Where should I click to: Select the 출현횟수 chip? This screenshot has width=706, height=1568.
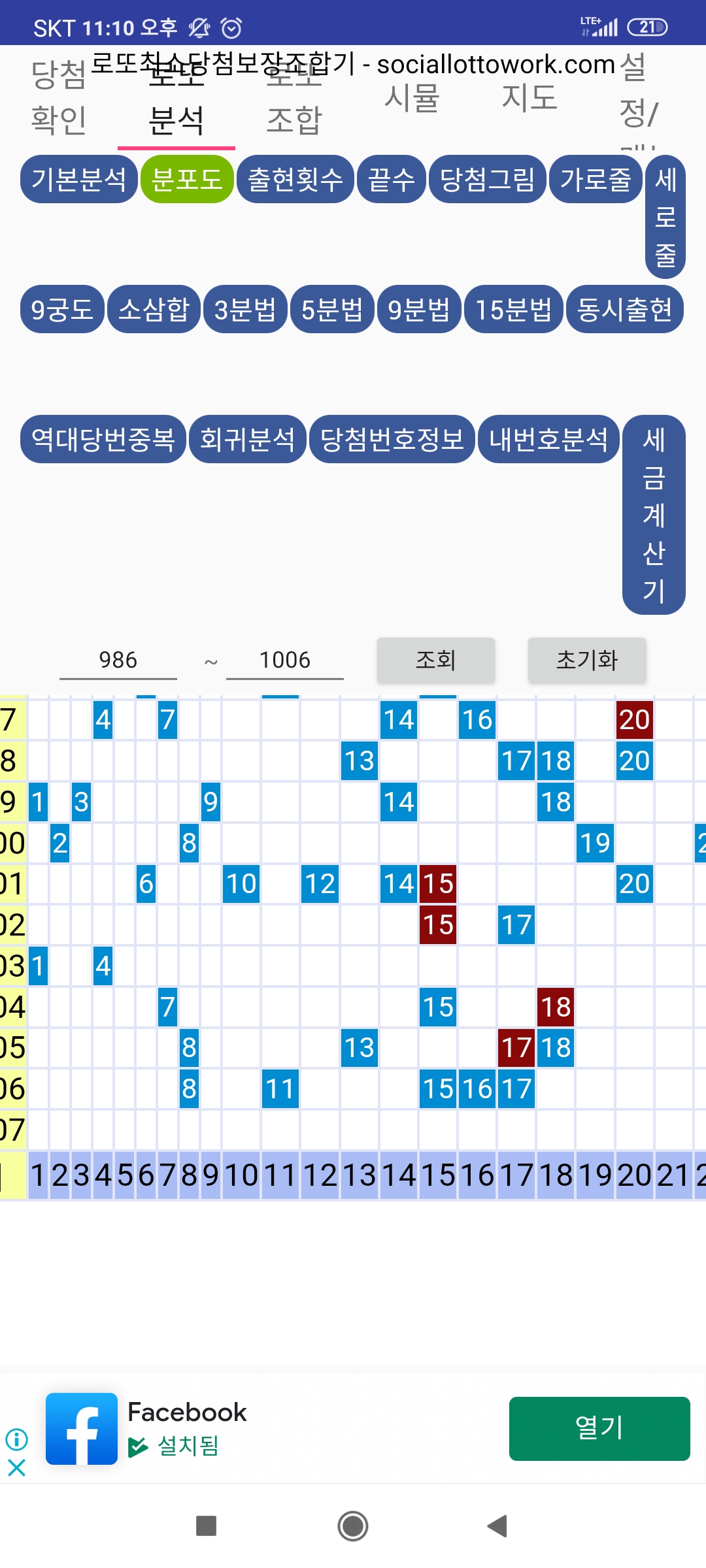(x=295, y=179)
